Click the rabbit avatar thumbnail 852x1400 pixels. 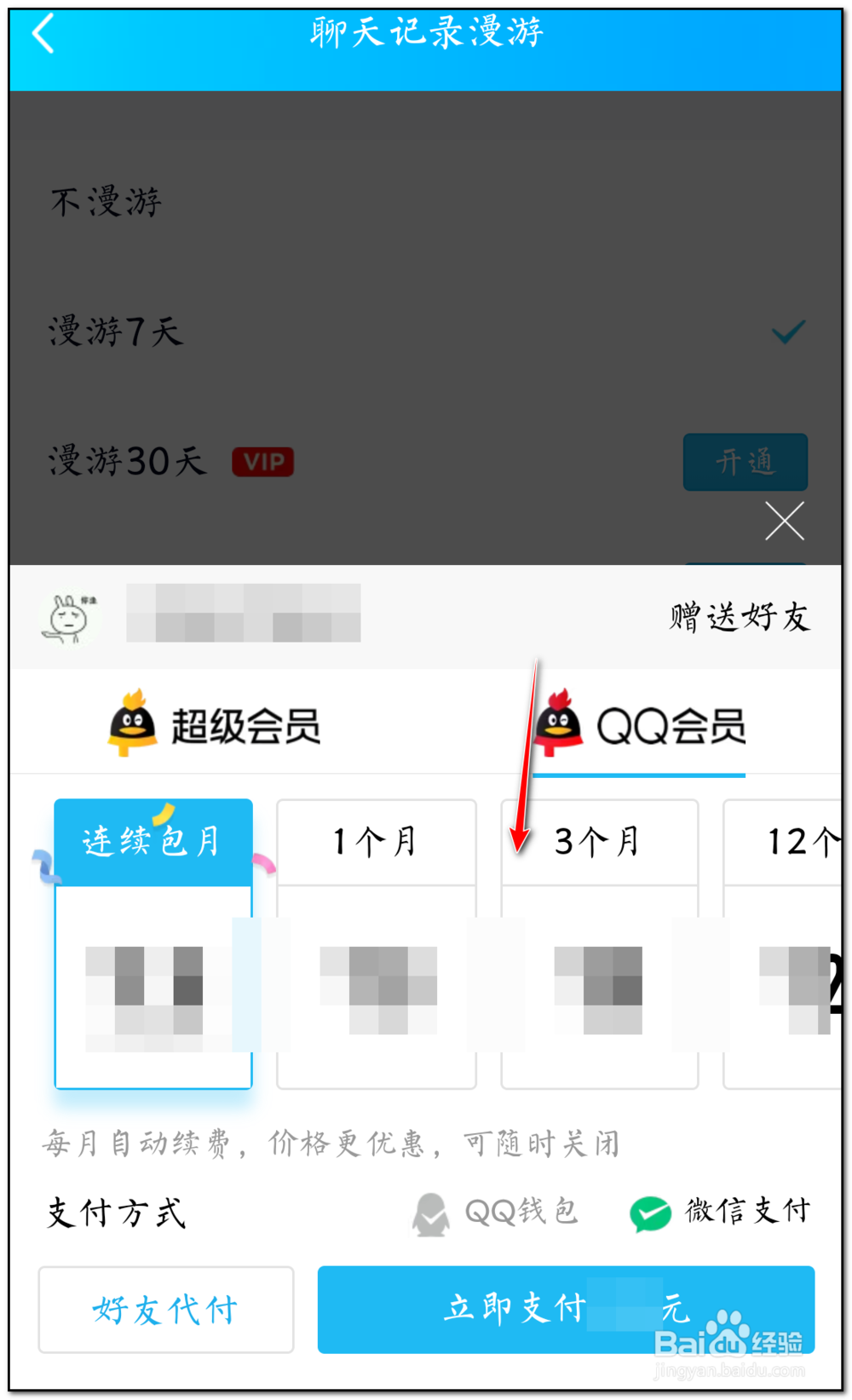[x=71, y=616]
